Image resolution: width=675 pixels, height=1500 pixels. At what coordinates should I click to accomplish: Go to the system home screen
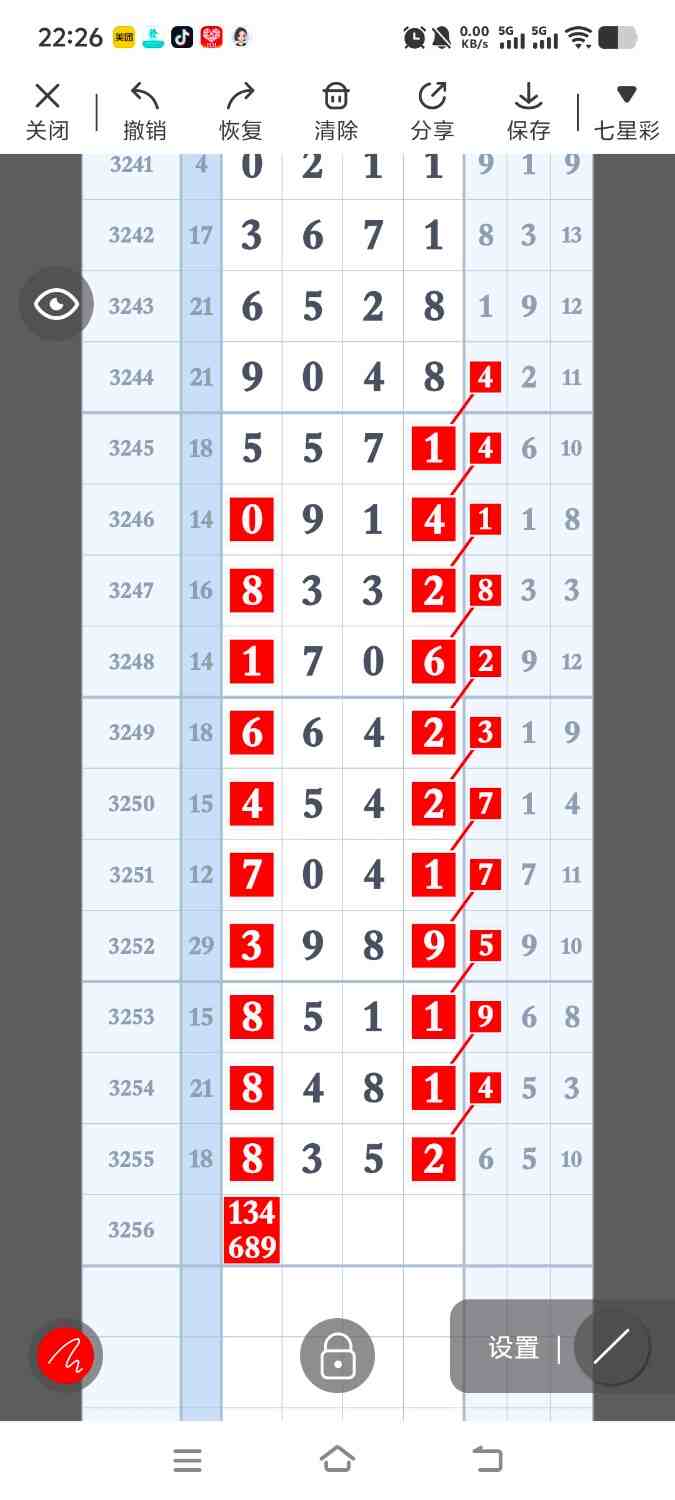coord(337,1460)
